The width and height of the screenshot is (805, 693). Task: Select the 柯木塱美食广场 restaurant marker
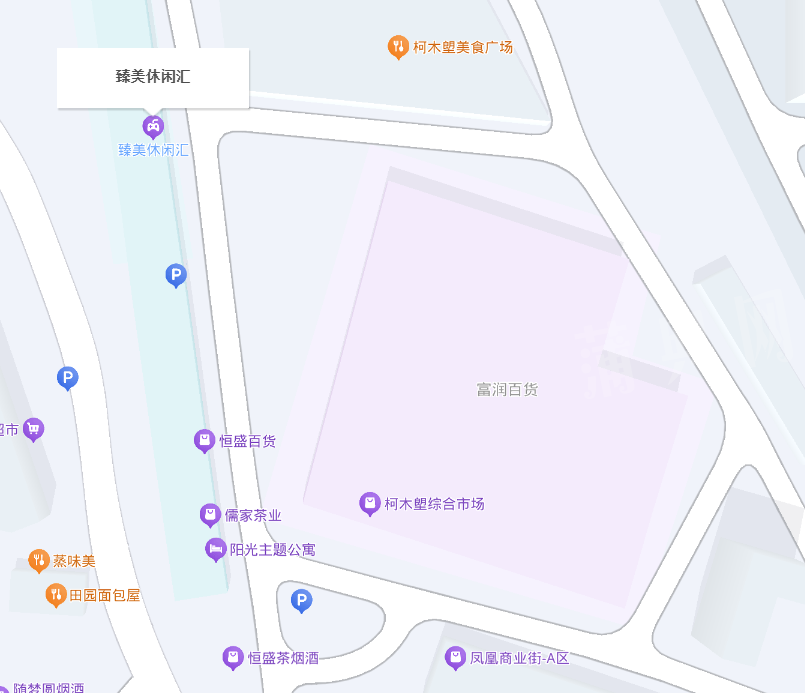coord(398,46)
